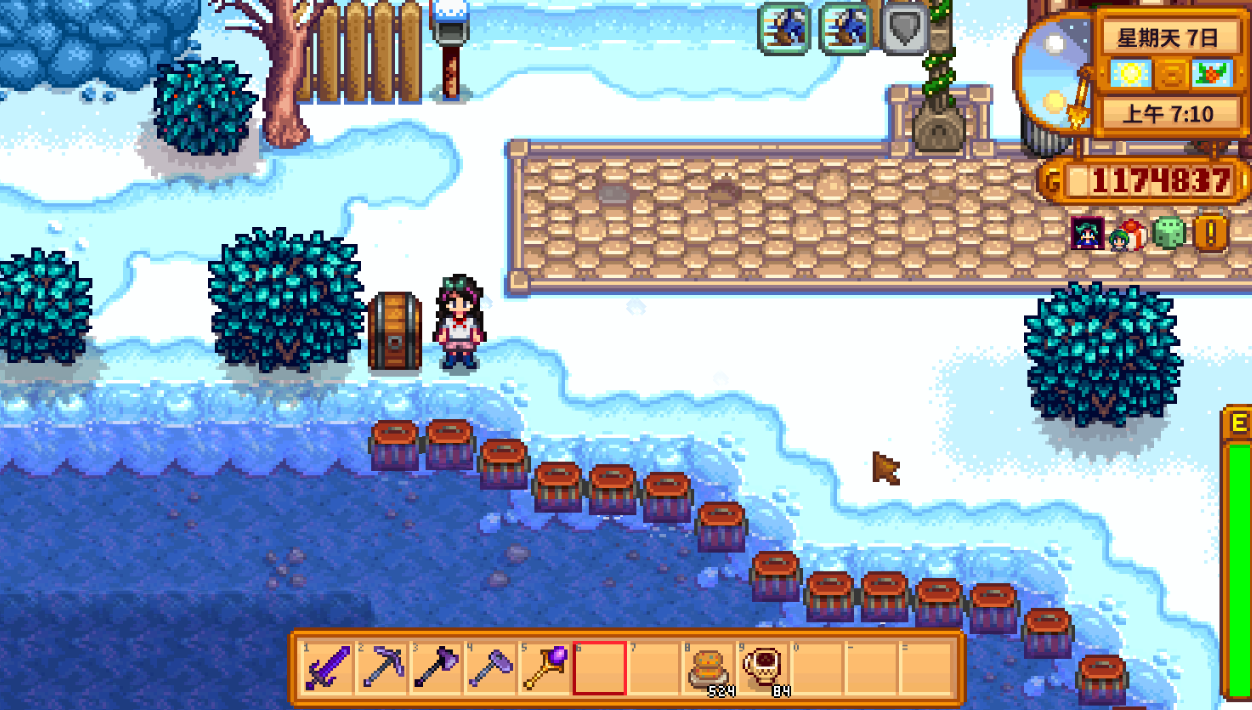Select the pancake stack item in slot 8

[708, 667]
